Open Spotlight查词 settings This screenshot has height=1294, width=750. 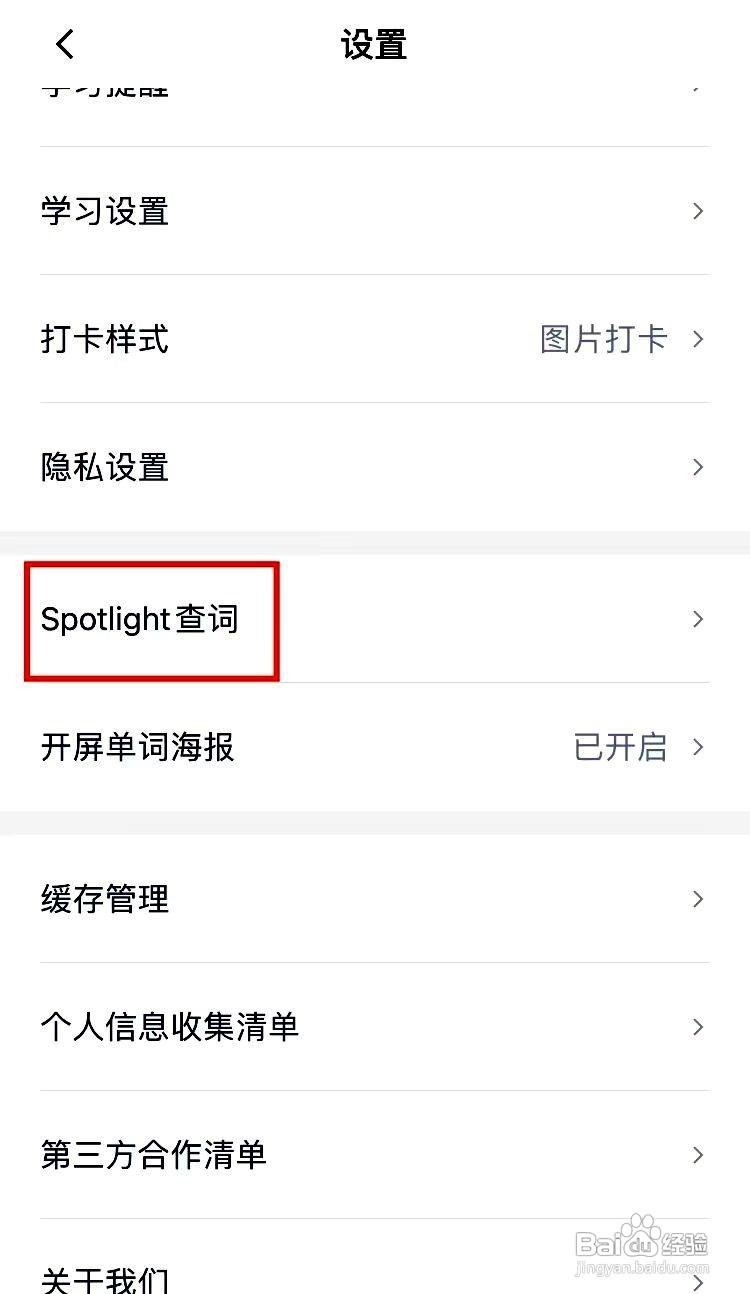pos(375,619)
